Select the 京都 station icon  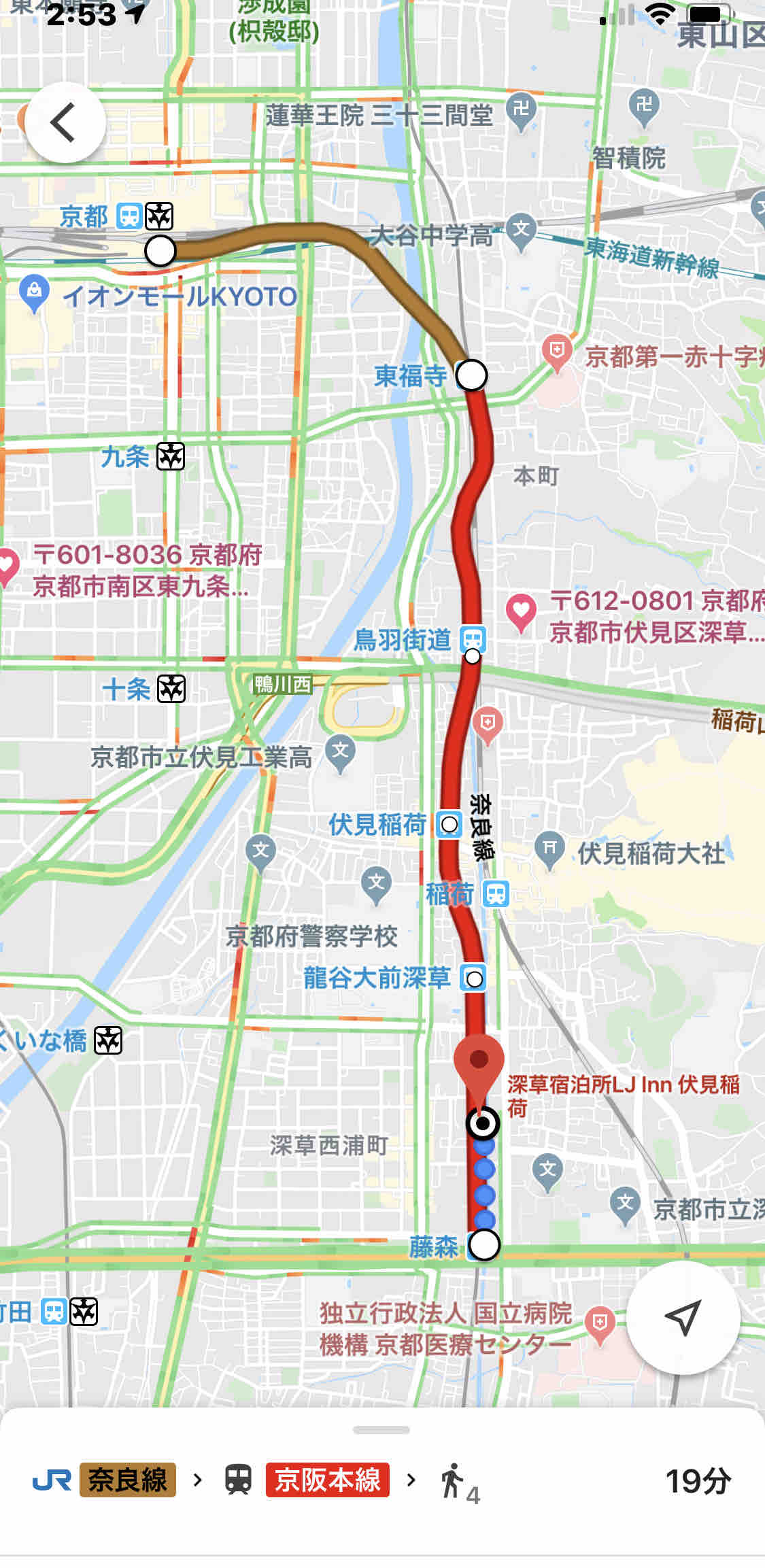coord(129,216)
